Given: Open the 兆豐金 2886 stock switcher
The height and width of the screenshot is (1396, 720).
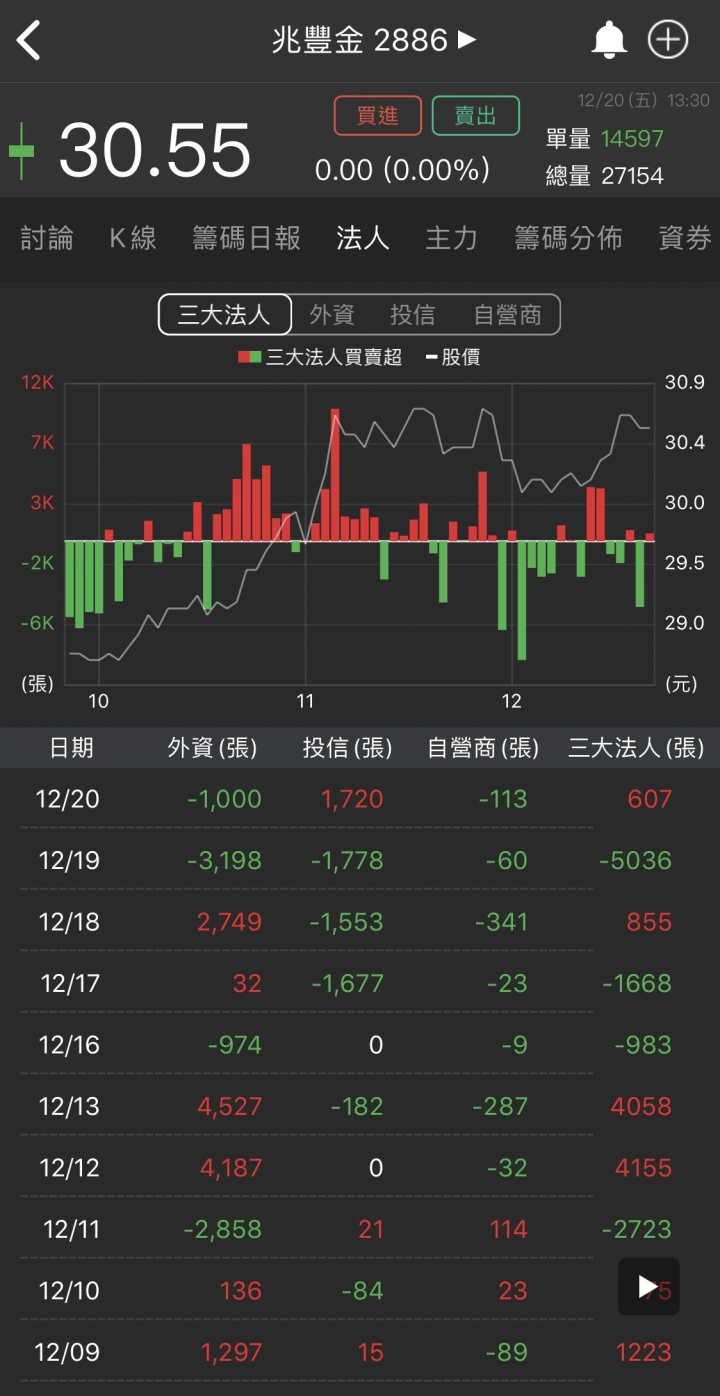Looking at the screenshot, I should tap(374, 40).
